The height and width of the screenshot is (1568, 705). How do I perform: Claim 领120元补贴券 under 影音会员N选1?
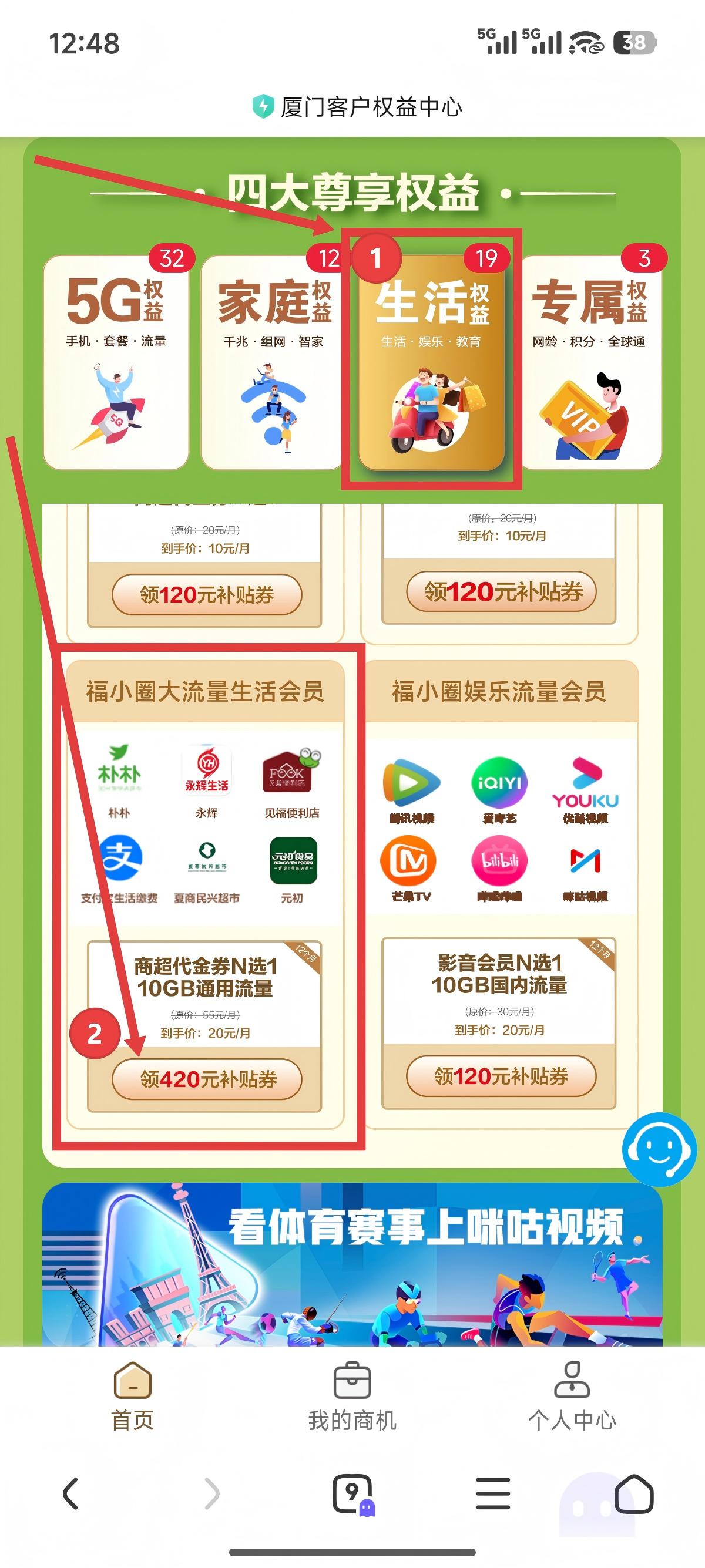[x=501, y=1076]
